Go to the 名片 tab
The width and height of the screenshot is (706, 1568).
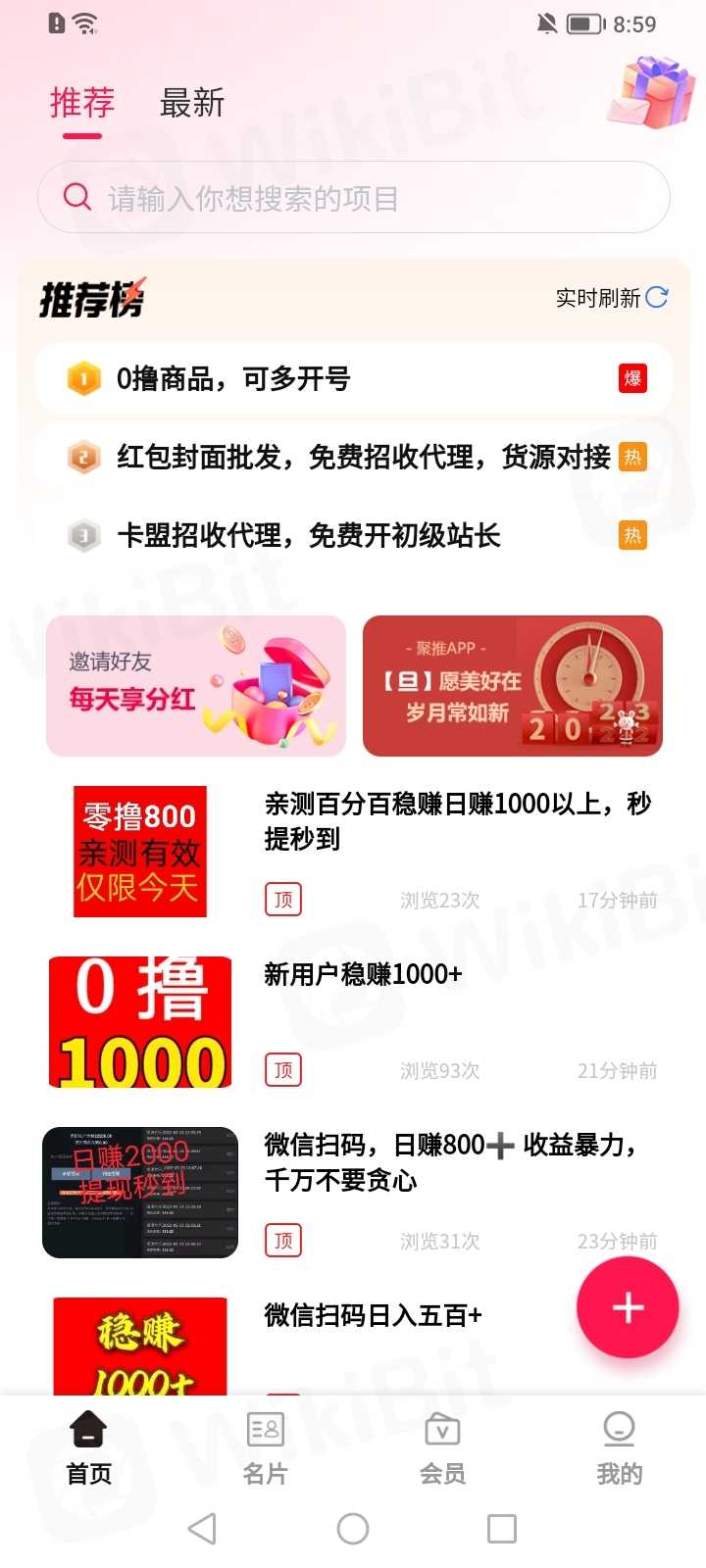(266, 1448)
